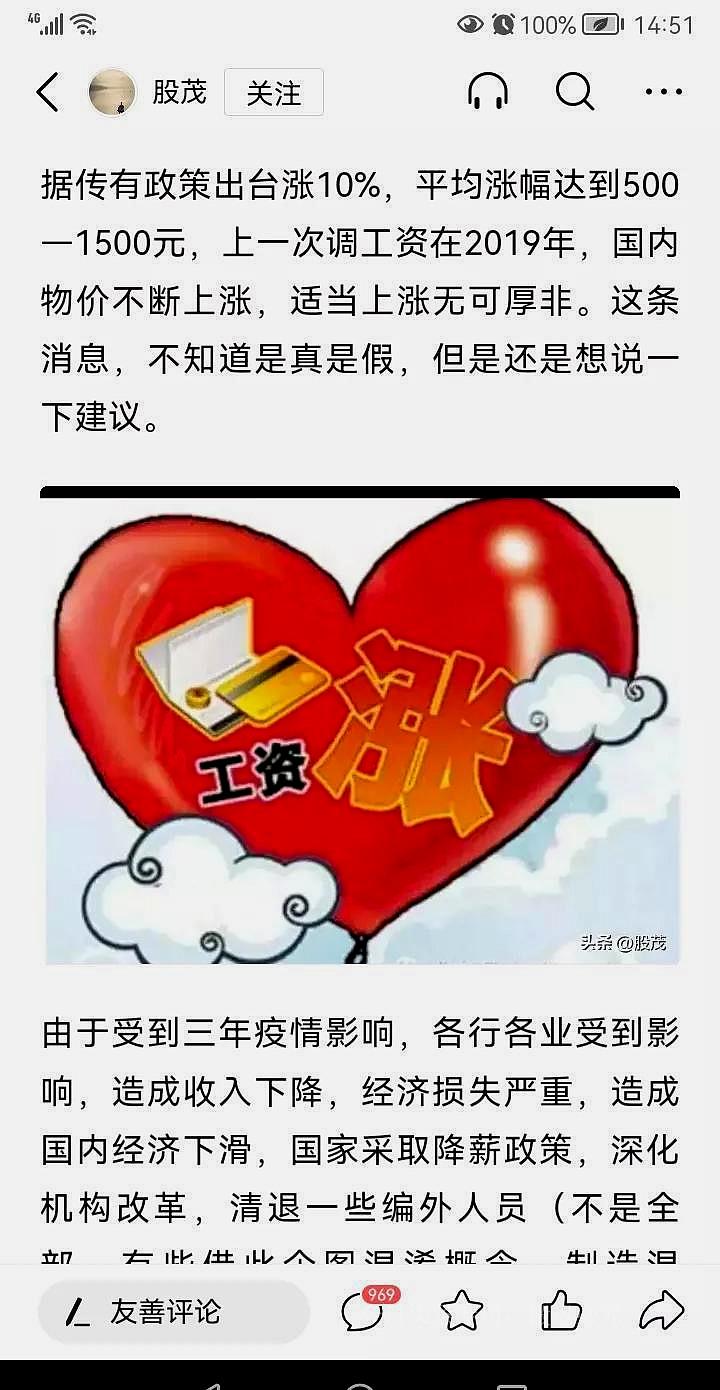720x1390 pixels.
Task: Open search with the magnifier icon
Action: tap(575, 93)
